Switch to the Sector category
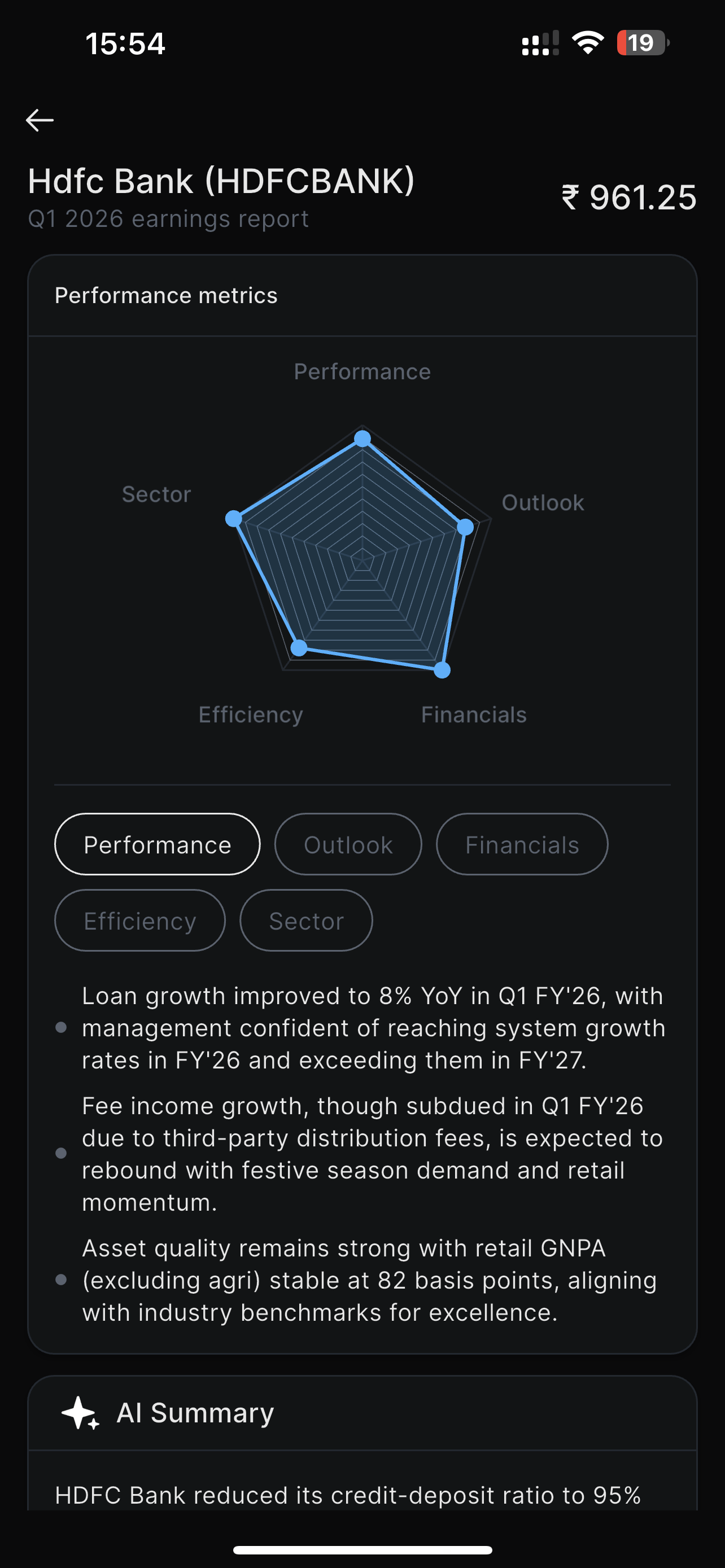This screenshot has width=725, height=1568. click(x=305, y=921)
